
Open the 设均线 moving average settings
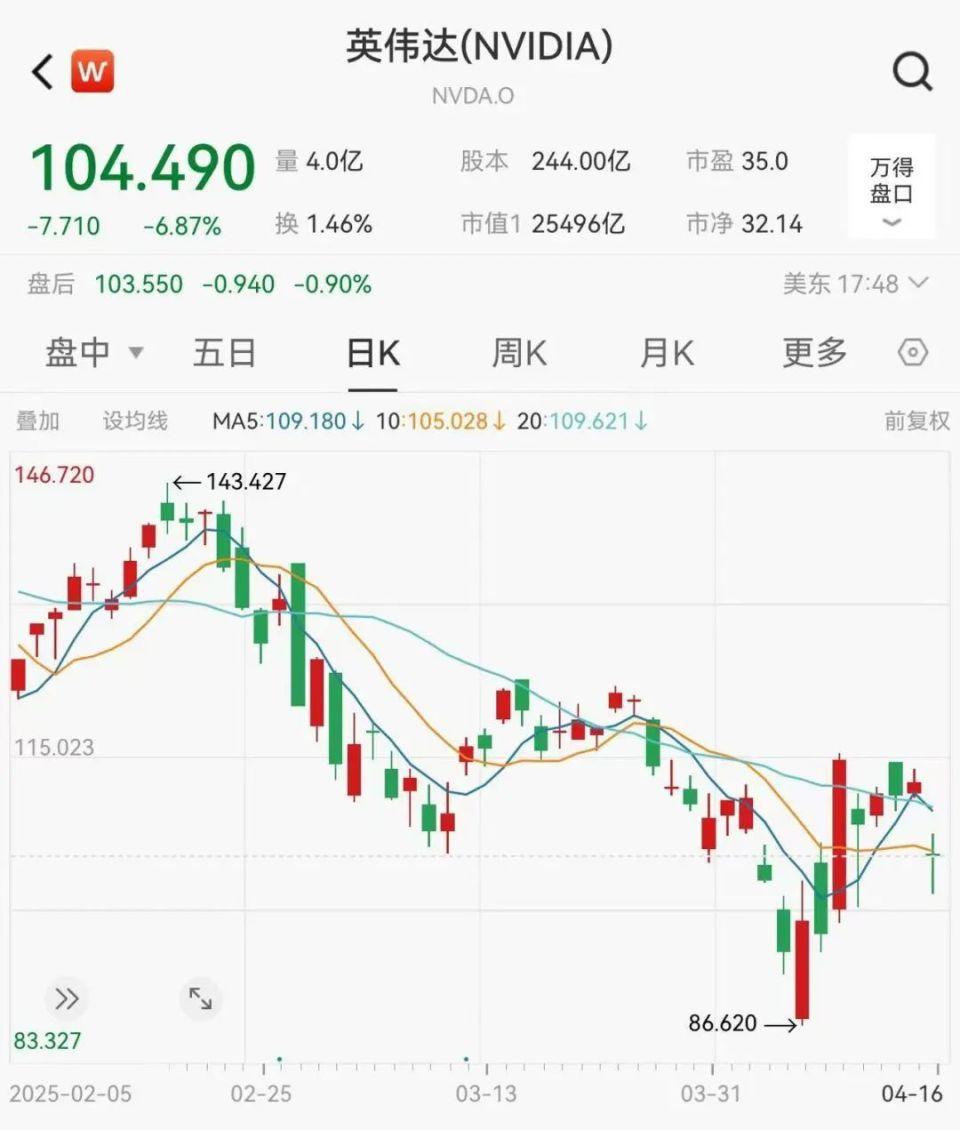135,421
